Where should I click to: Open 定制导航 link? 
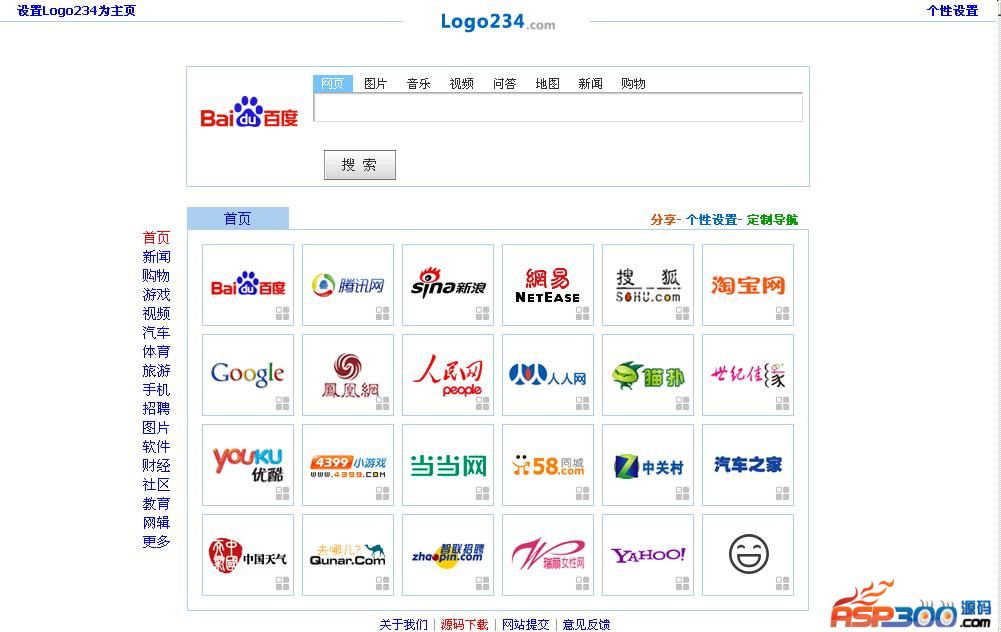click(x=772, y=220)
